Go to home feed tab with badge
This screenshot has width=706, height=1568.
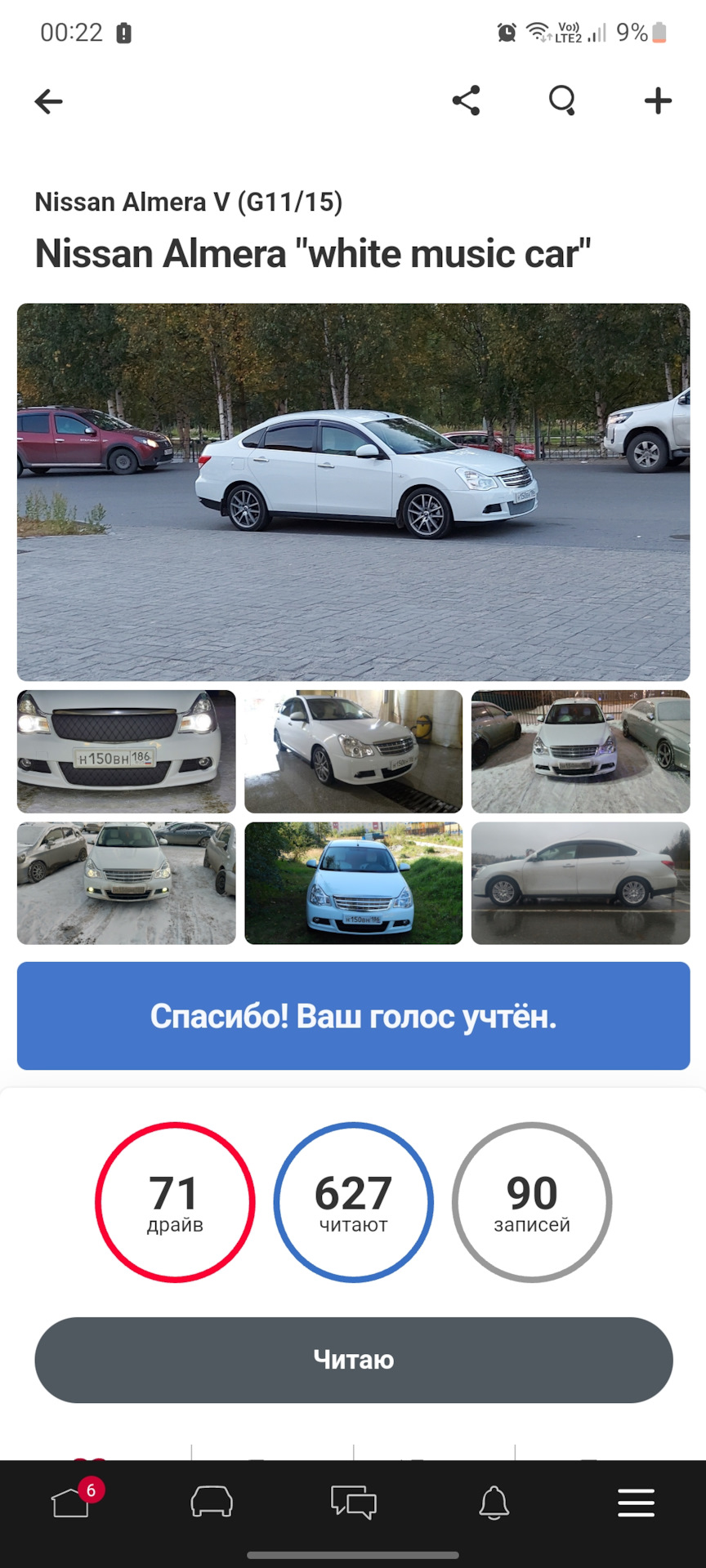click(71, 1502)
